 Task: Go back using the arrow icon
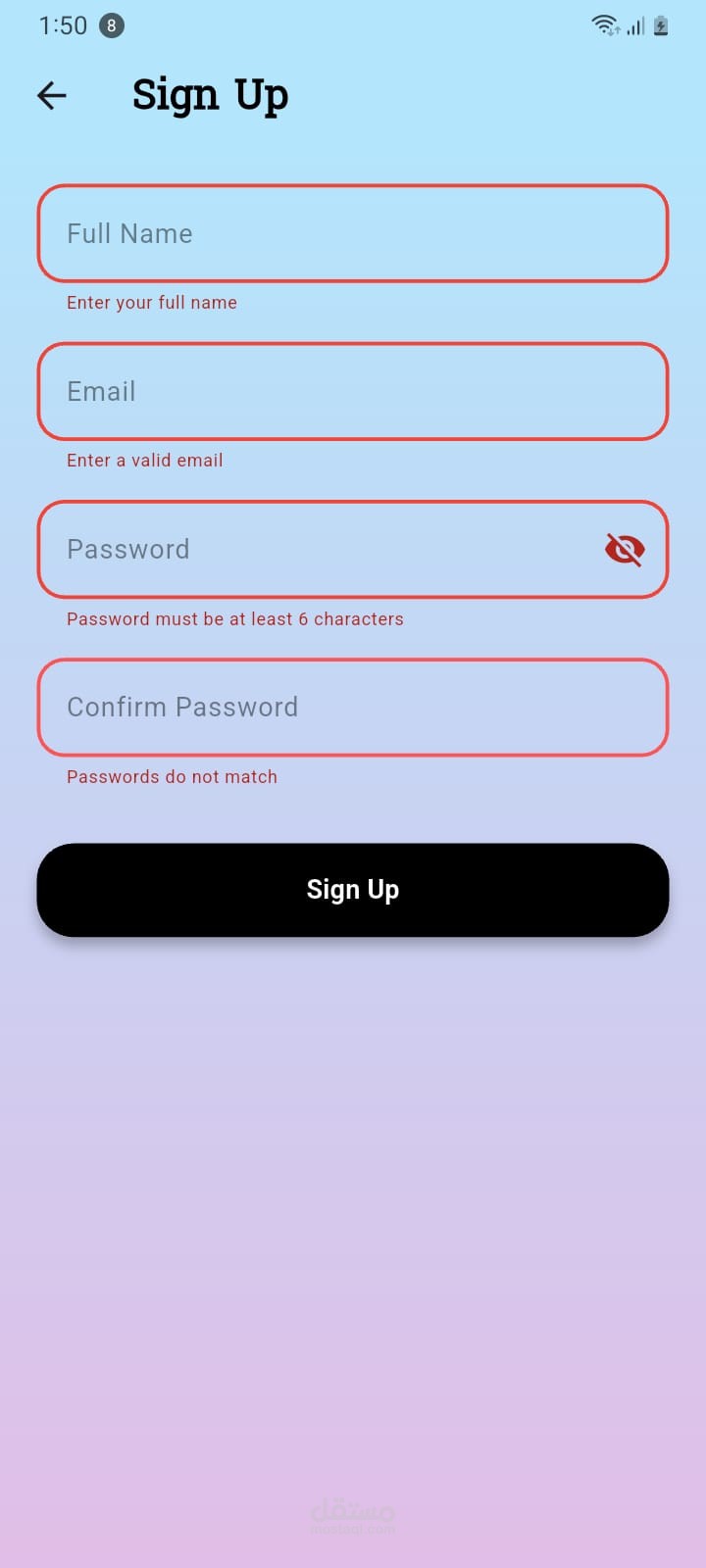coord(52,95)
